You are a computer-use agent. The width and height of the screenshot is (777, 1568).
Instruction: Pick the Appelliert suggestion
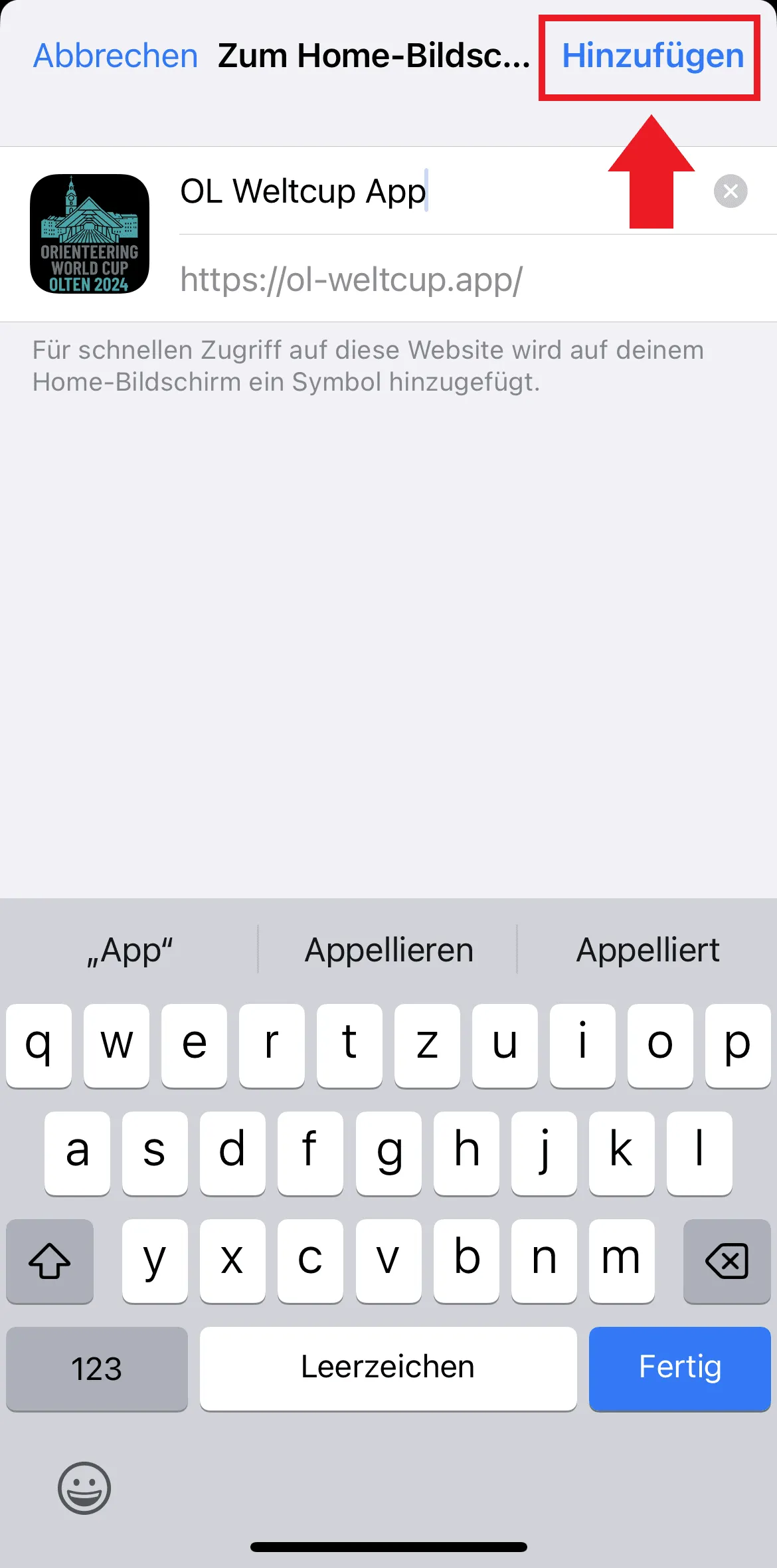pyautogui.click(x=647, y=950)
